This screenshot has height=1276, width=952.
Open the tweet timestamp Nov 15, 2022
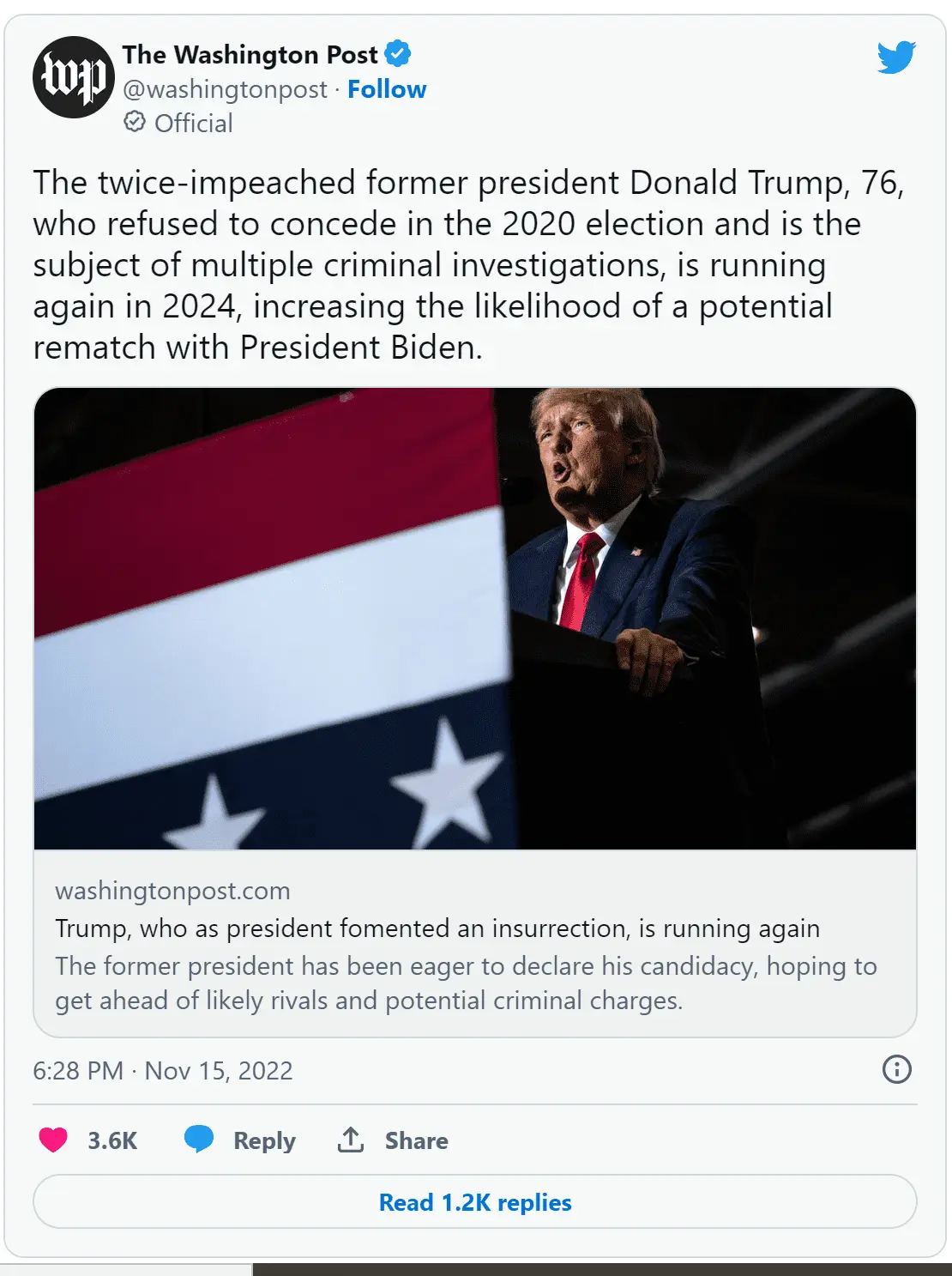pos(163,1070)
